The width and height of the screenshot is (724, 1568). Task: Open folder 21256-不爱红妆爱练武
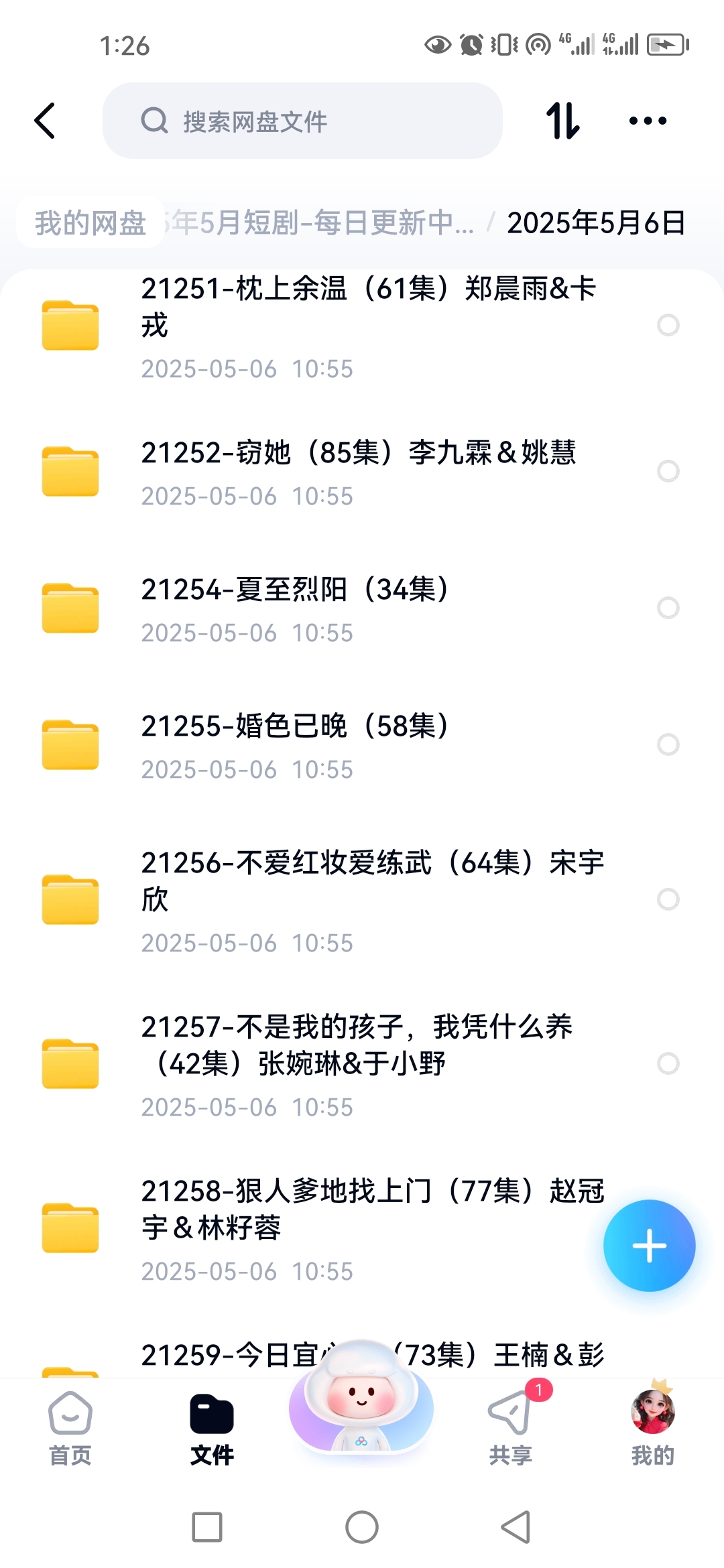click(x=362, y=900)
